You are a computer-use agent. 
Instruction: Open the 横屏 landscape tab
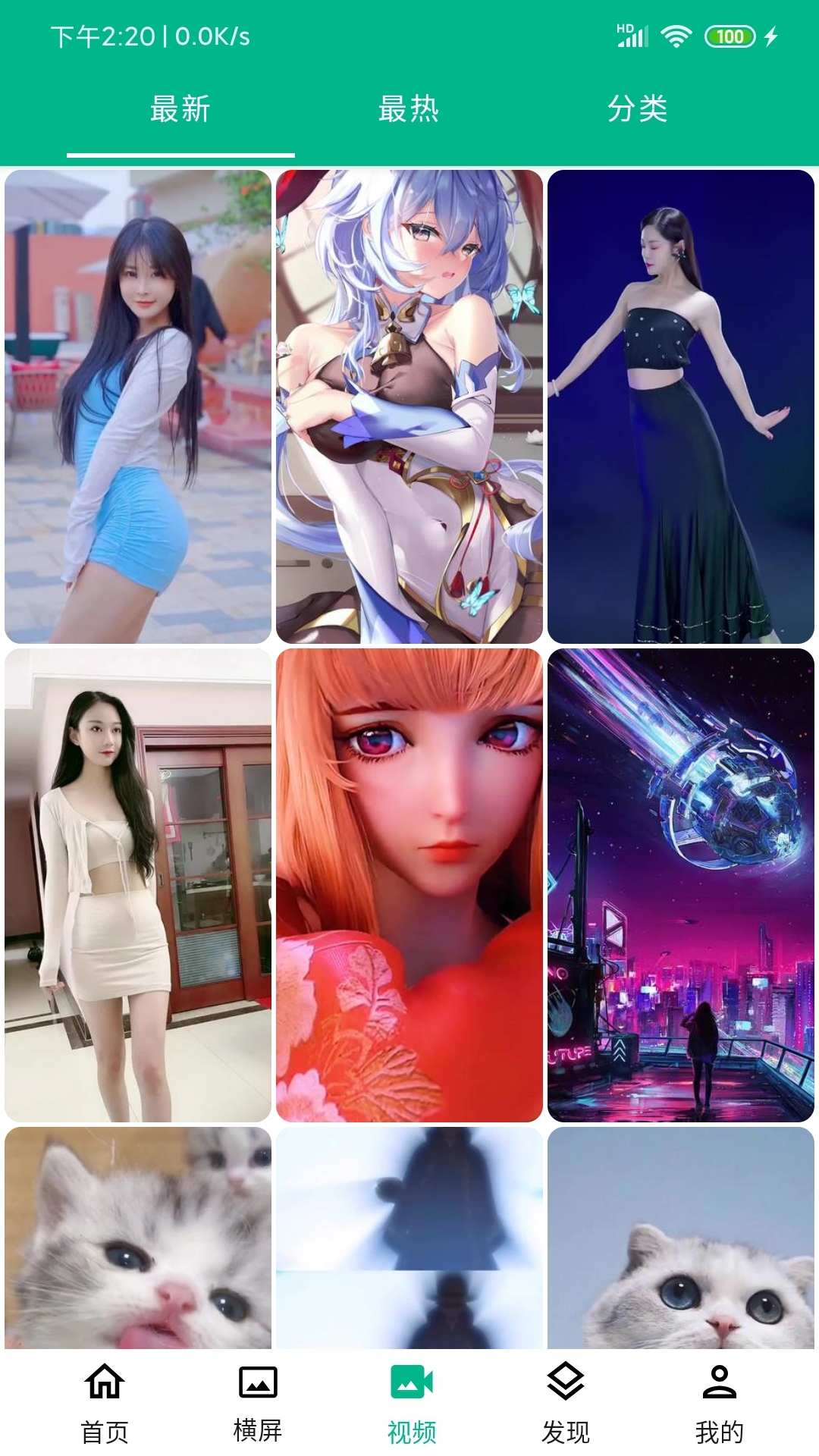pos(258,1401)
